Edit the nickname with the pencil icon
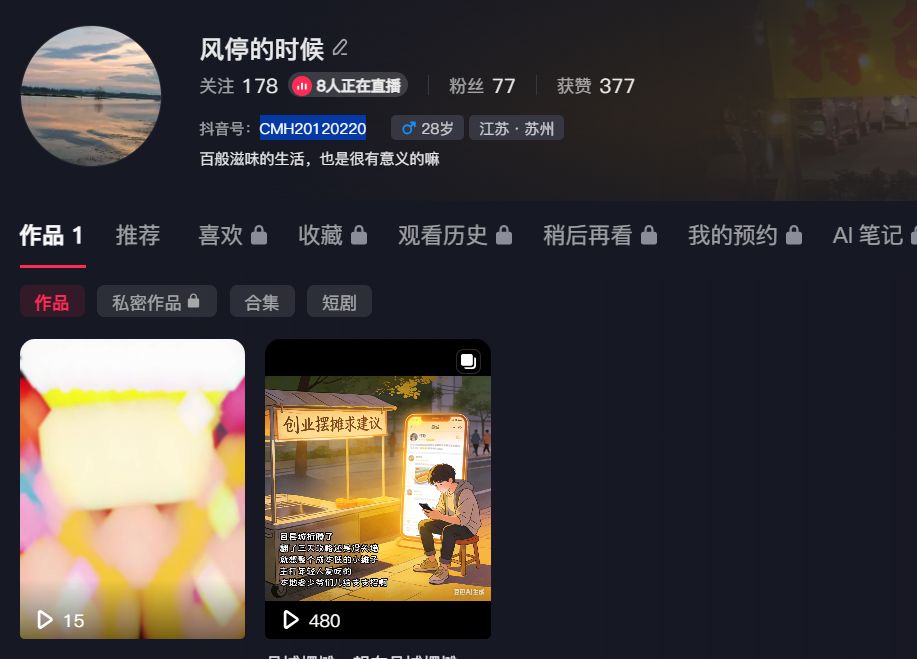The height and width of the screenshot is (659, 917). tap(340, 48)
